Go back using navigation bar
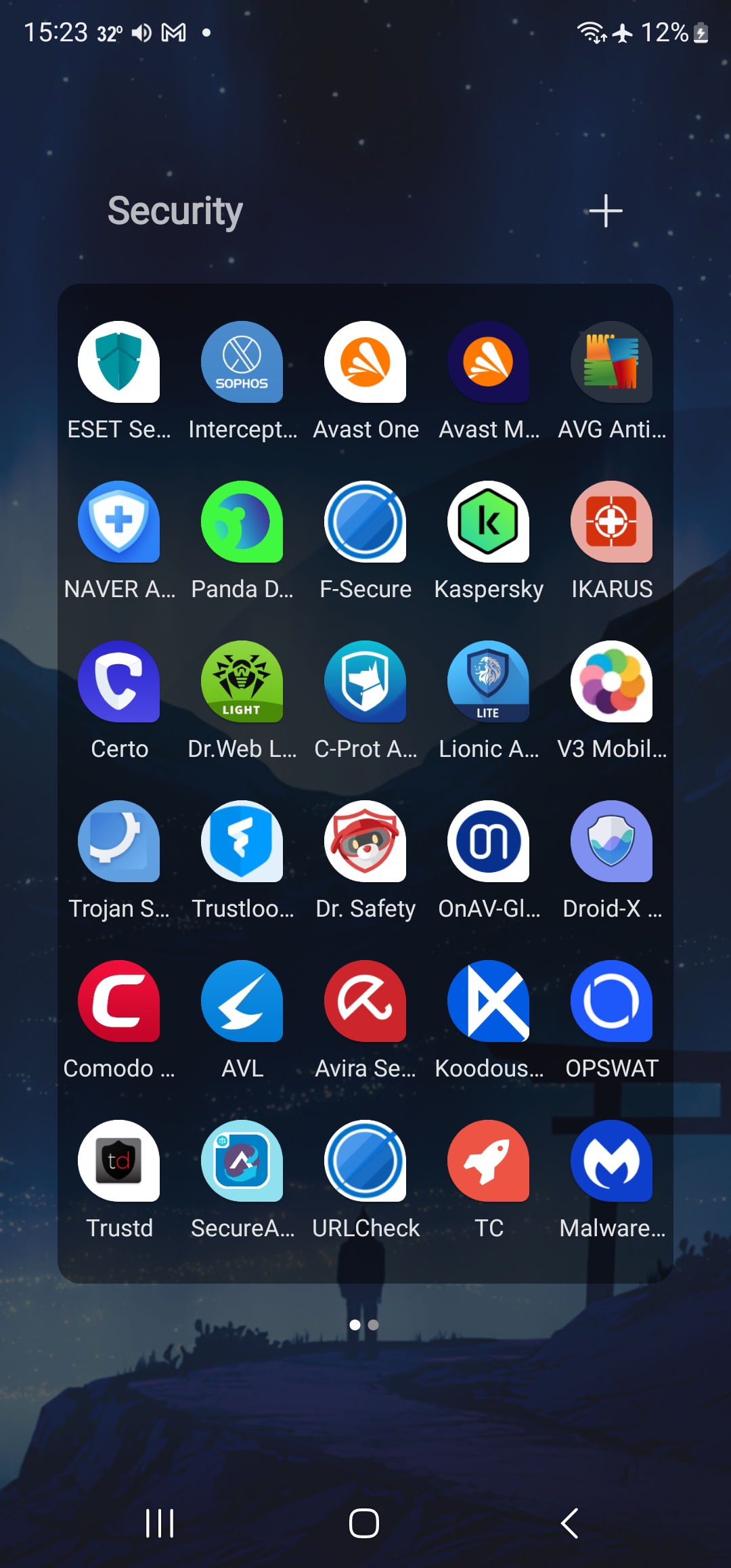 [570, 1523]
